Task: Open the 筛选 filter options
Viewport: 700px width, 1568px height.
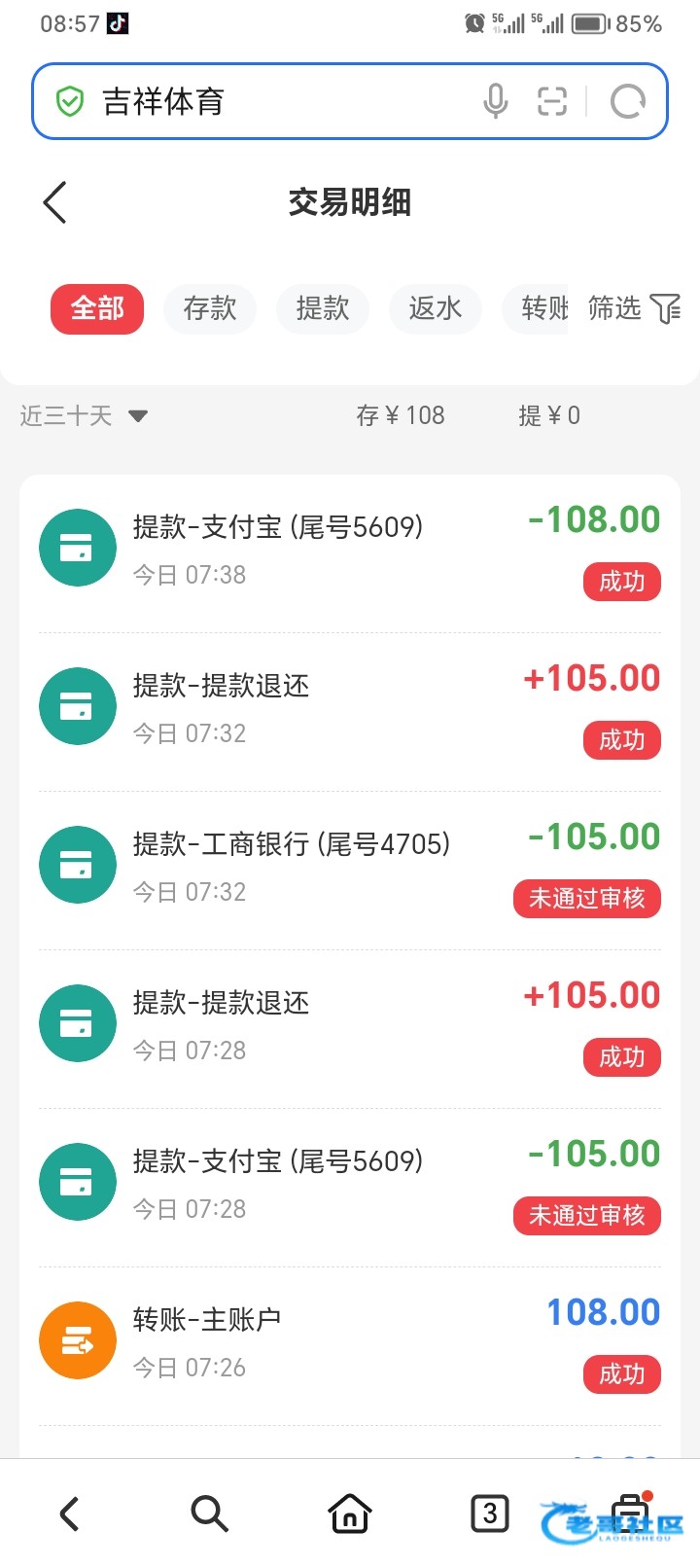Action: tap(634, 309)
